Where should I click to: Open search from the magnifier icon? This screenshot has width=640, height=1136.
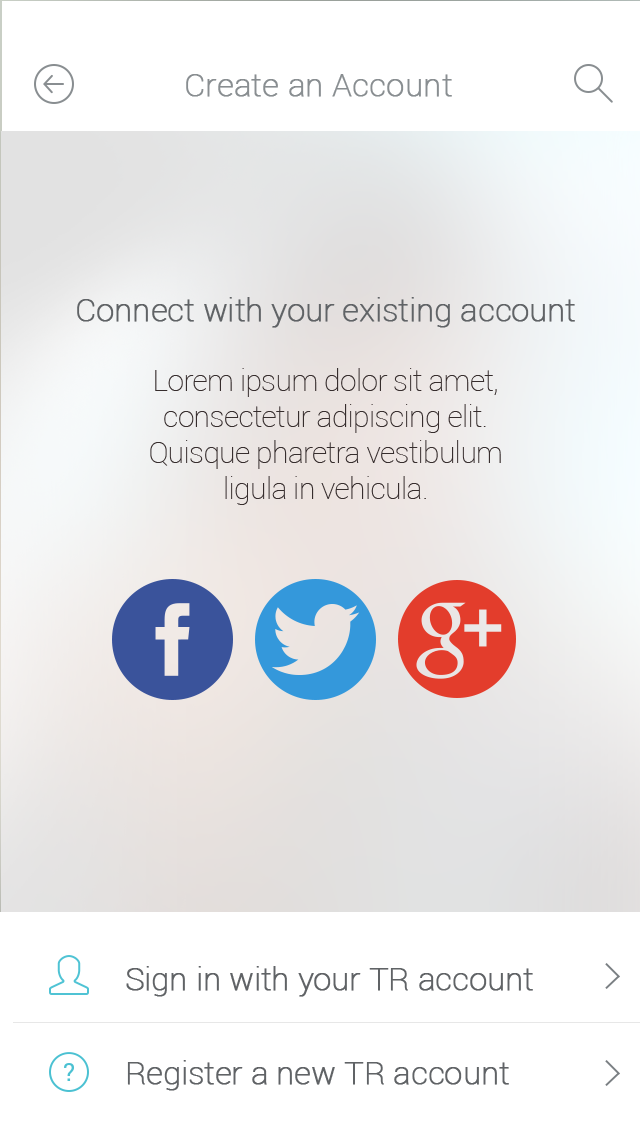tap(593, 83)
